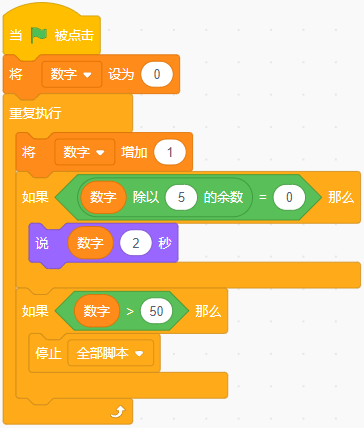Edit the comparison field showing 50

[x=156, y=311]
